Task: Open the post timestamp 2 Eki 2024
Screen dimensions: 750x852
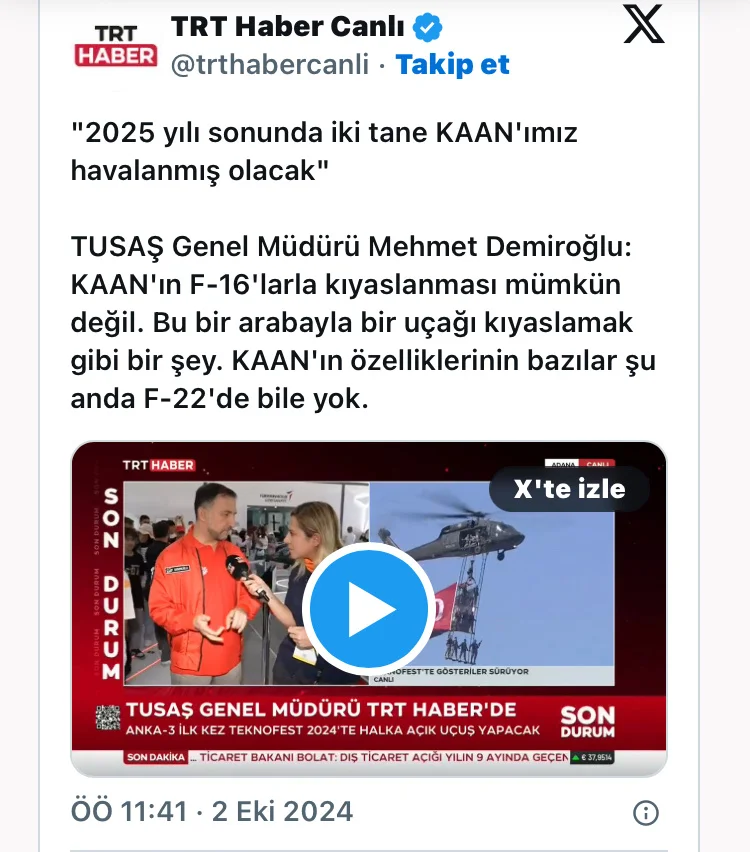Action: tap(211, 811)
